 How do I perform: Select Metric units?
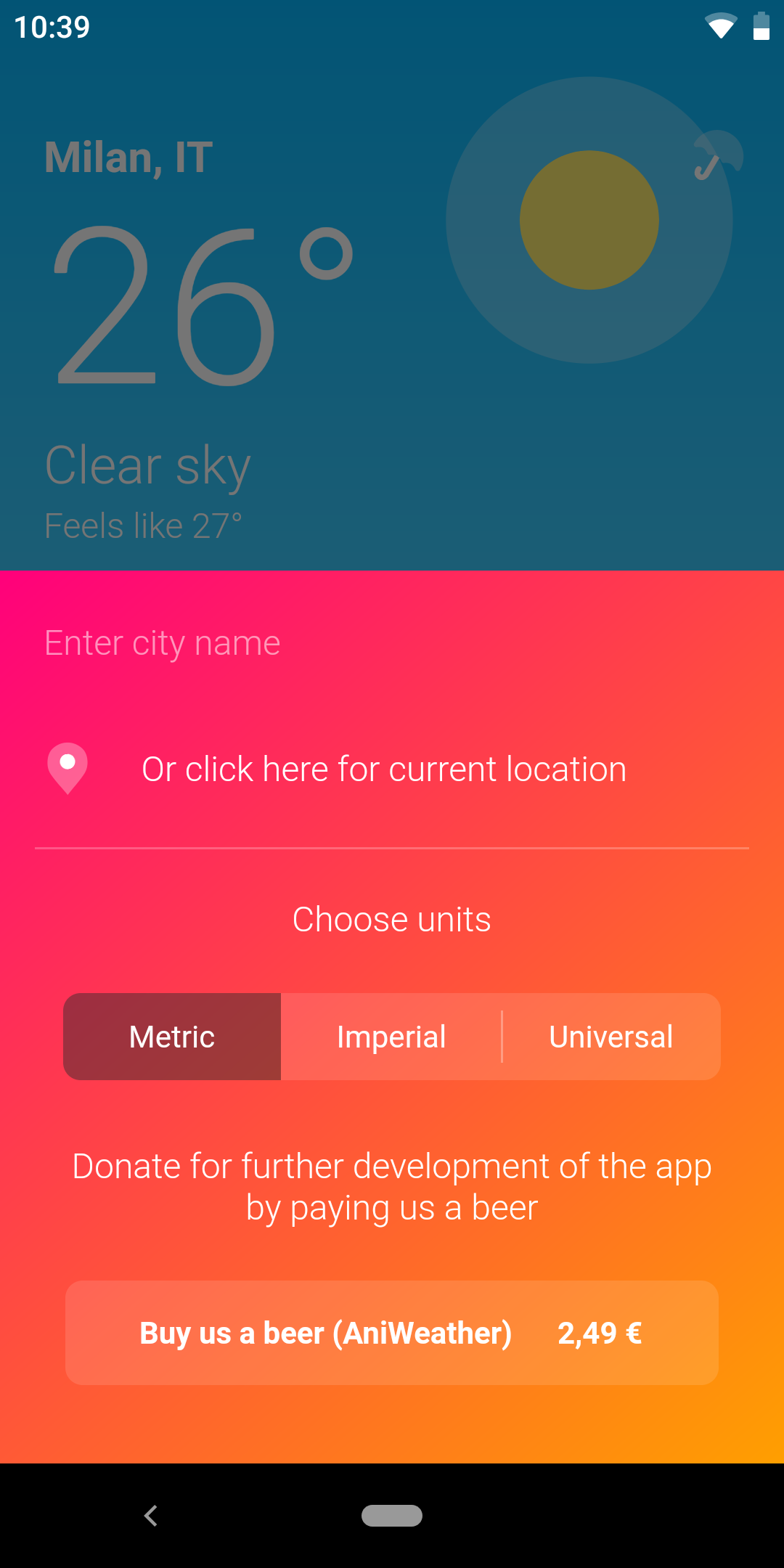click(x=172, y=1037)
